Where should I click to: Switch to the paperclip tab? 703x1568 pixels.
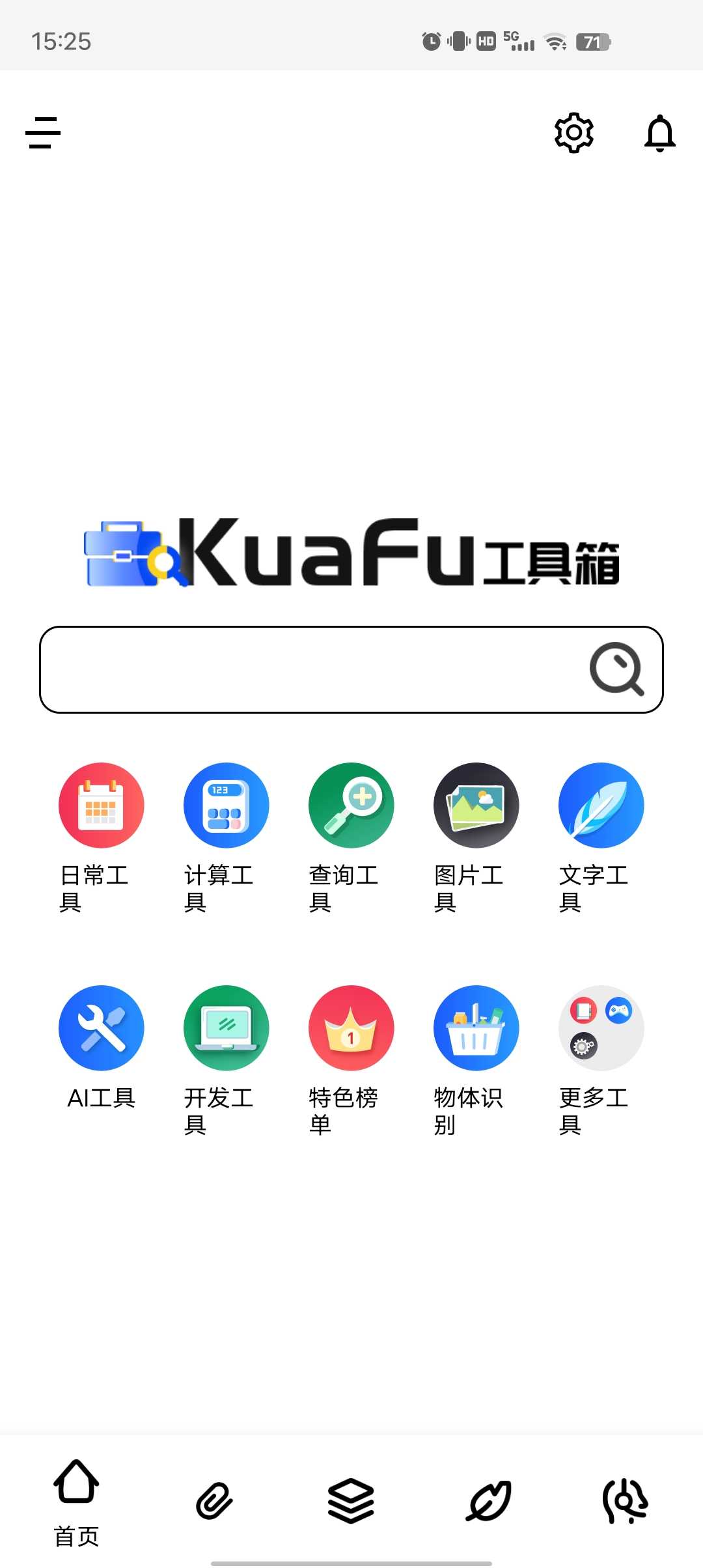(214, 1501)
